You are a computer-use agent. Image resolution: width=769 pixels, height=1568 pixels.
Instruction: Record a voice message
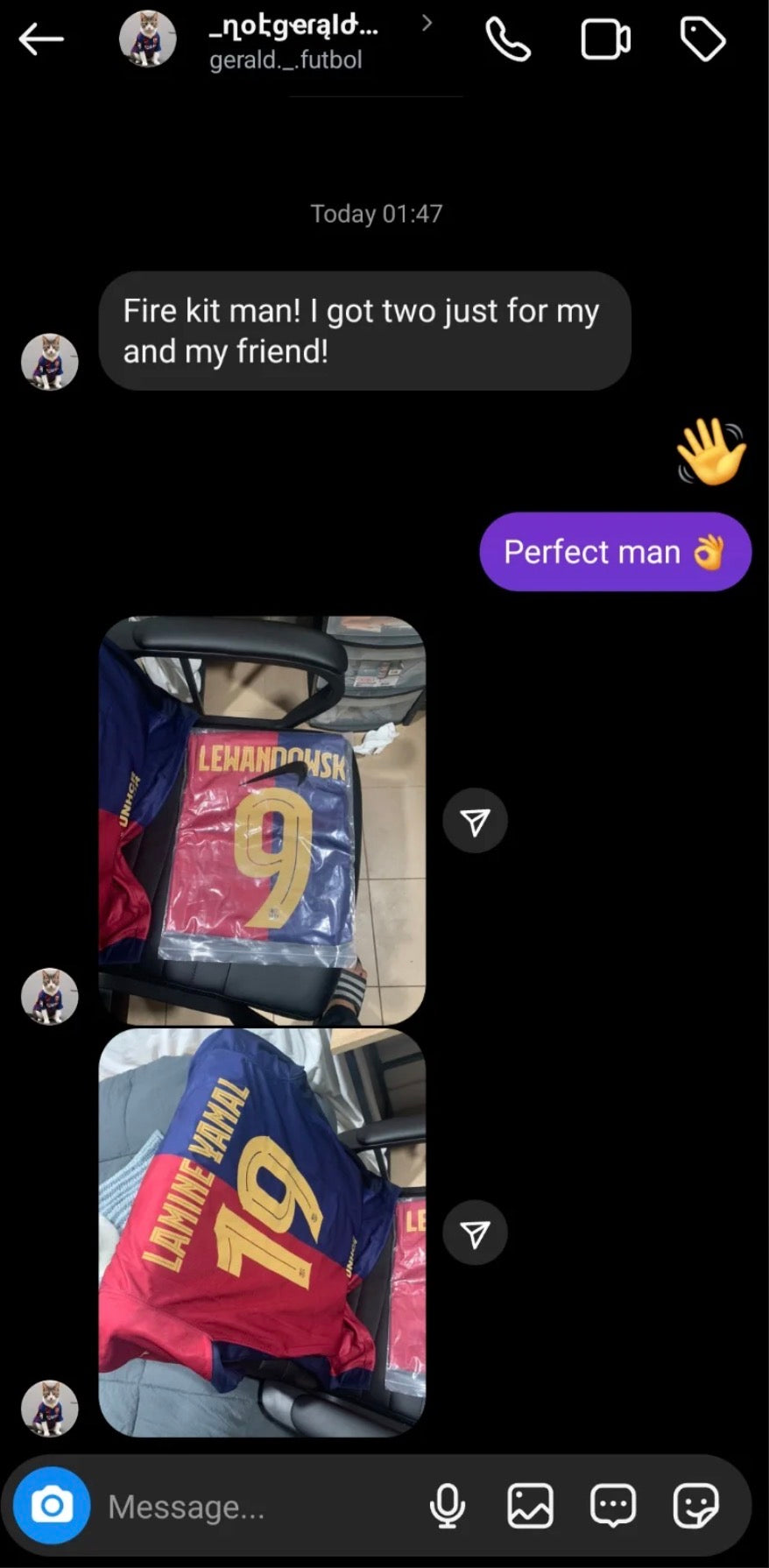[448, 1506]
